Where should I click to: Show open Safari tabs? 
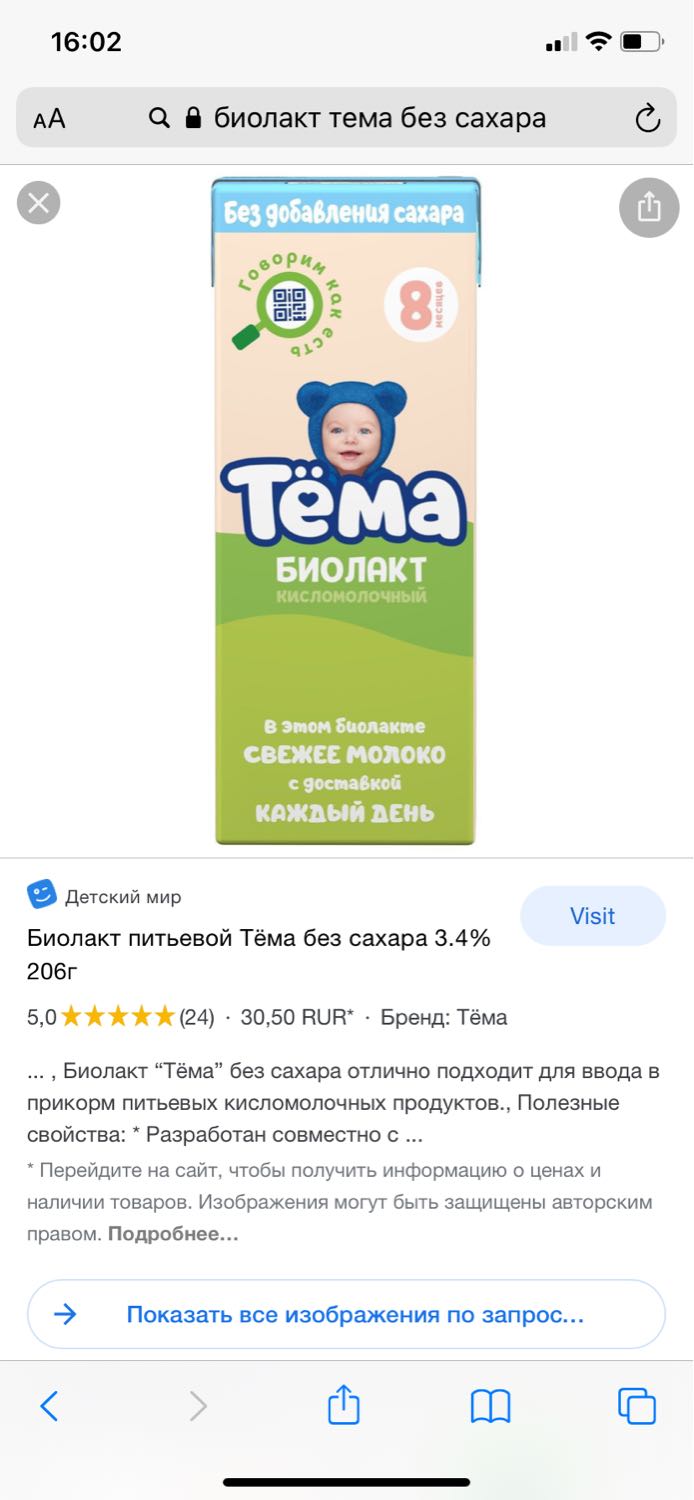[x=637, y=1406]
